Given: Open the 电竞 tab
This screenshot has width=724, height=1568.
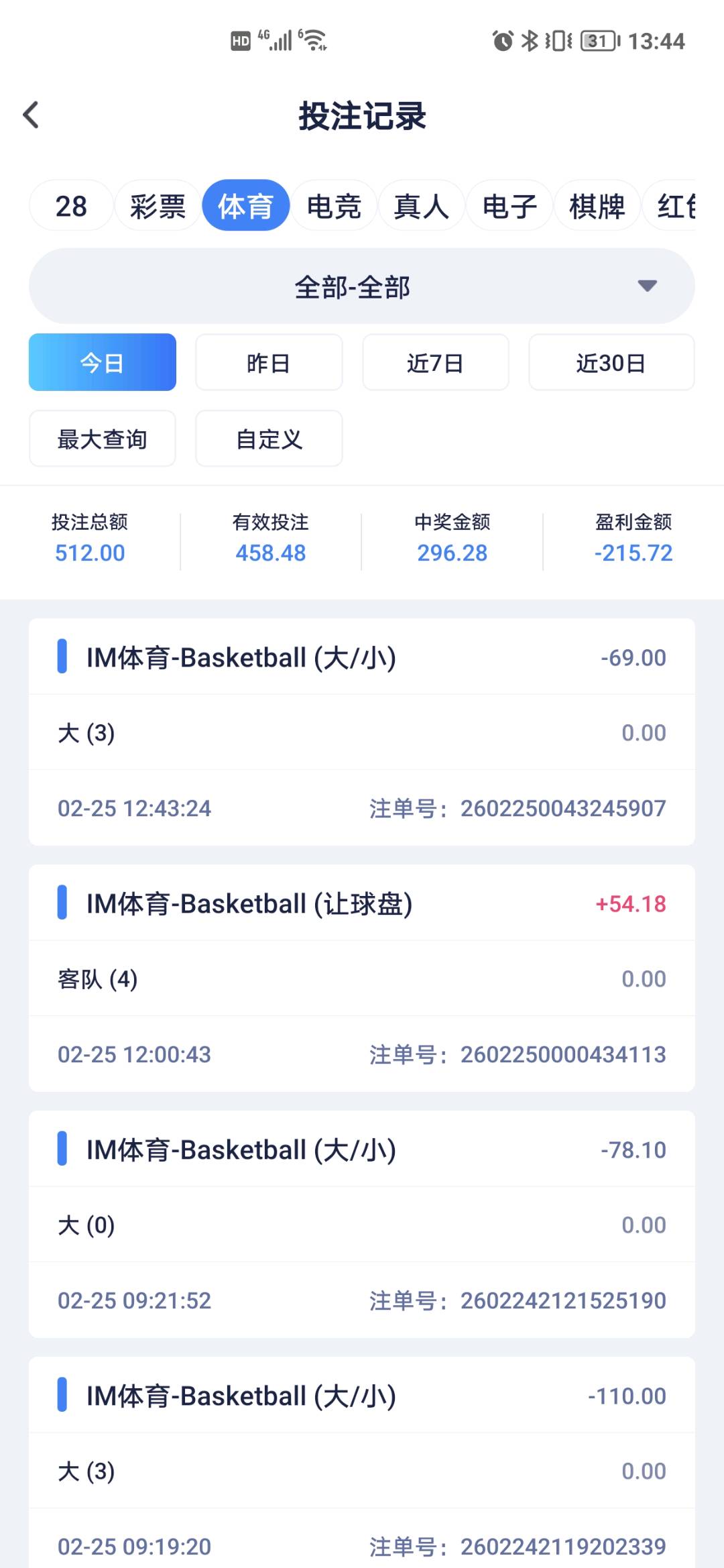Looking at the screenshot, I should point(333,206).
